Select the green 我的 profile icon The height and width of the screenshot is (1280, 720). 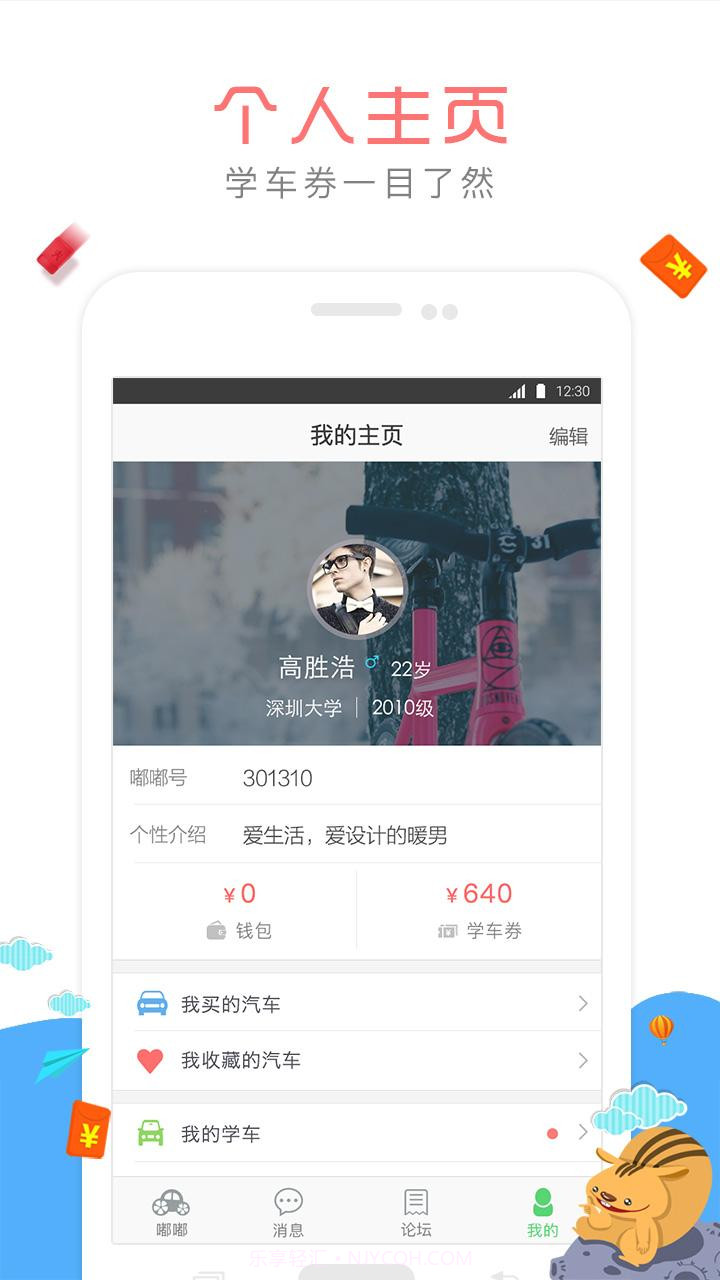[x=541, y=1200]
